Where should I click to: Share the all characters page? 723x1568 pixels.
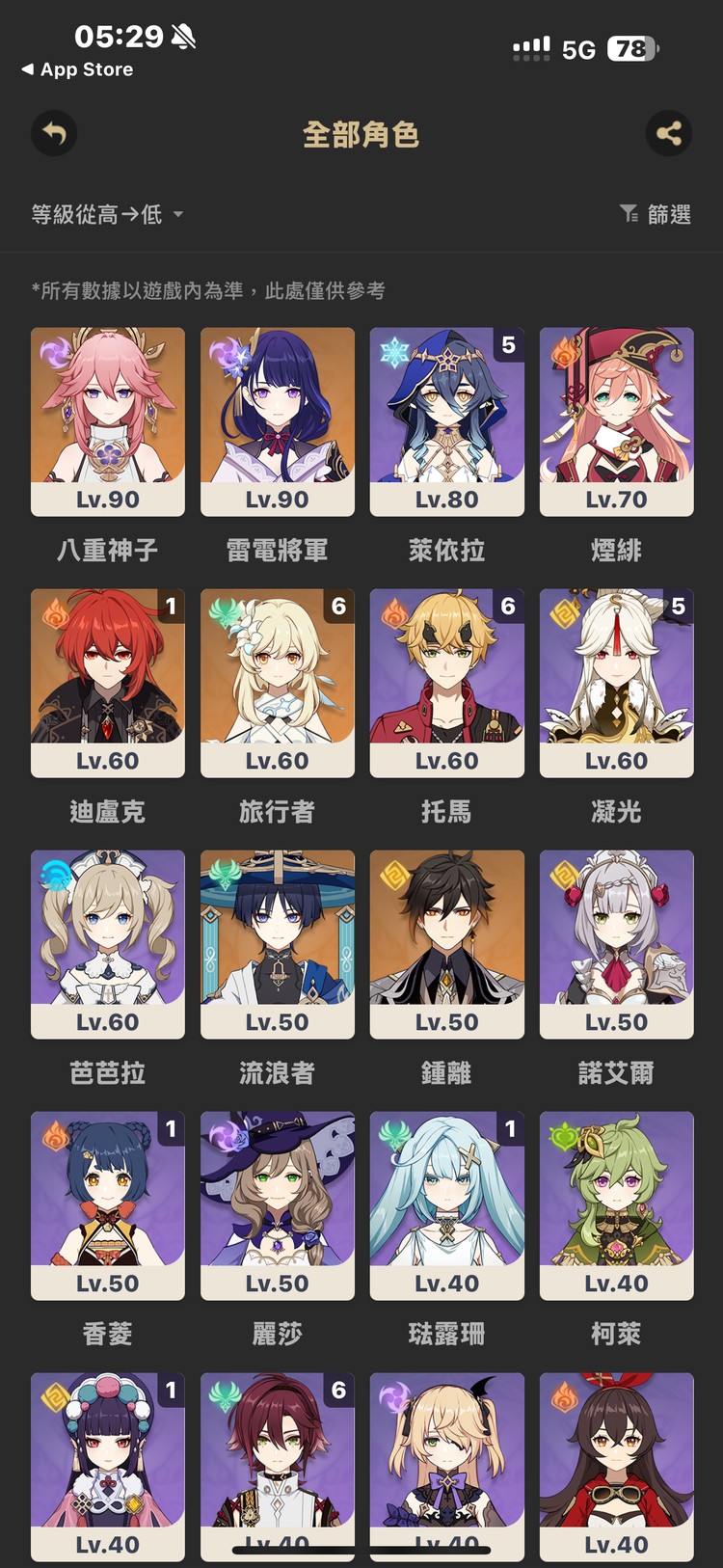tap(669, 133)
